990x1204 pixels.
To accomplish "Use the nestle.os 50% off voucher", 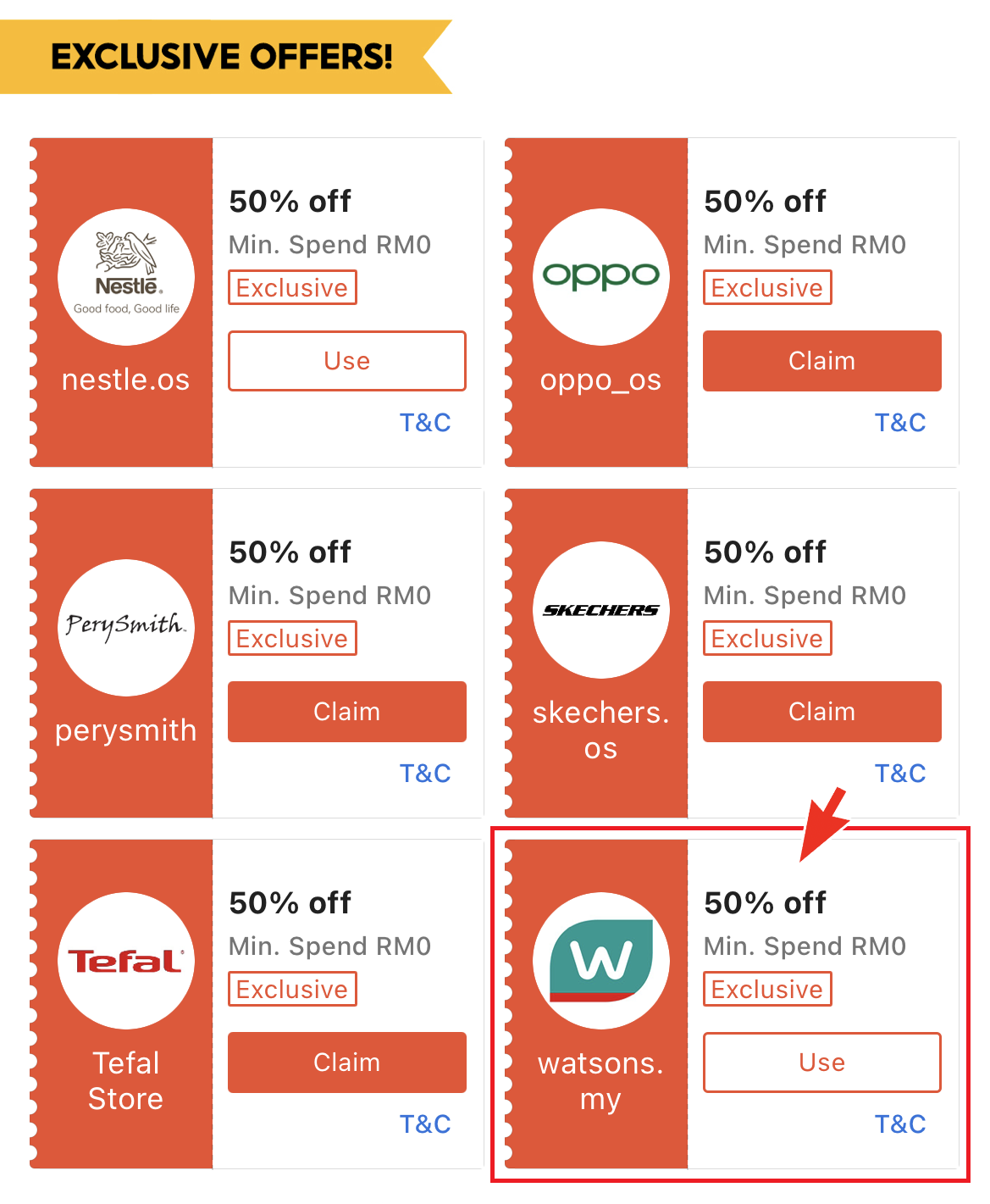I will 346,361.
